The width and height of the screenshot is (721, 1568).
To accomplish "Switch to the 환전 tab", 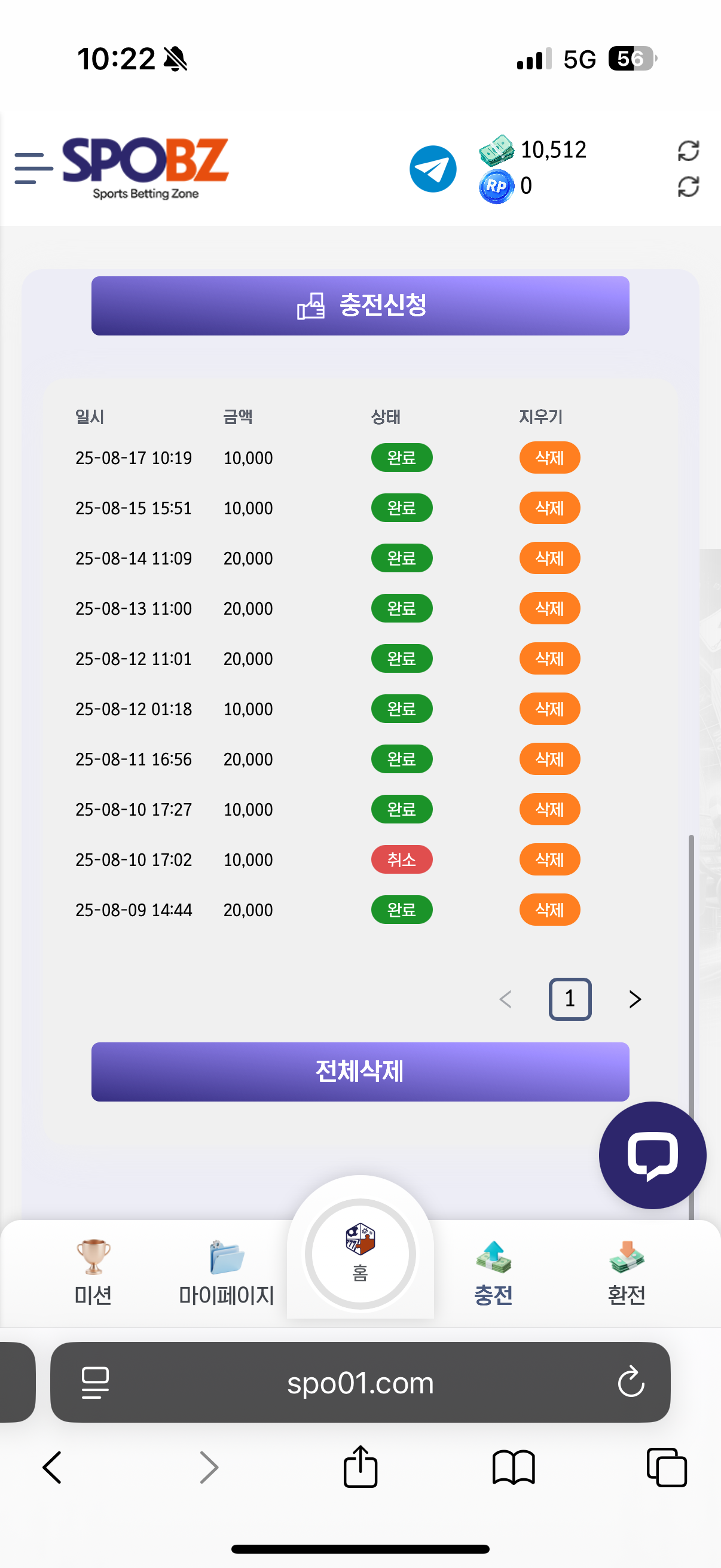I will point(626,1273).
